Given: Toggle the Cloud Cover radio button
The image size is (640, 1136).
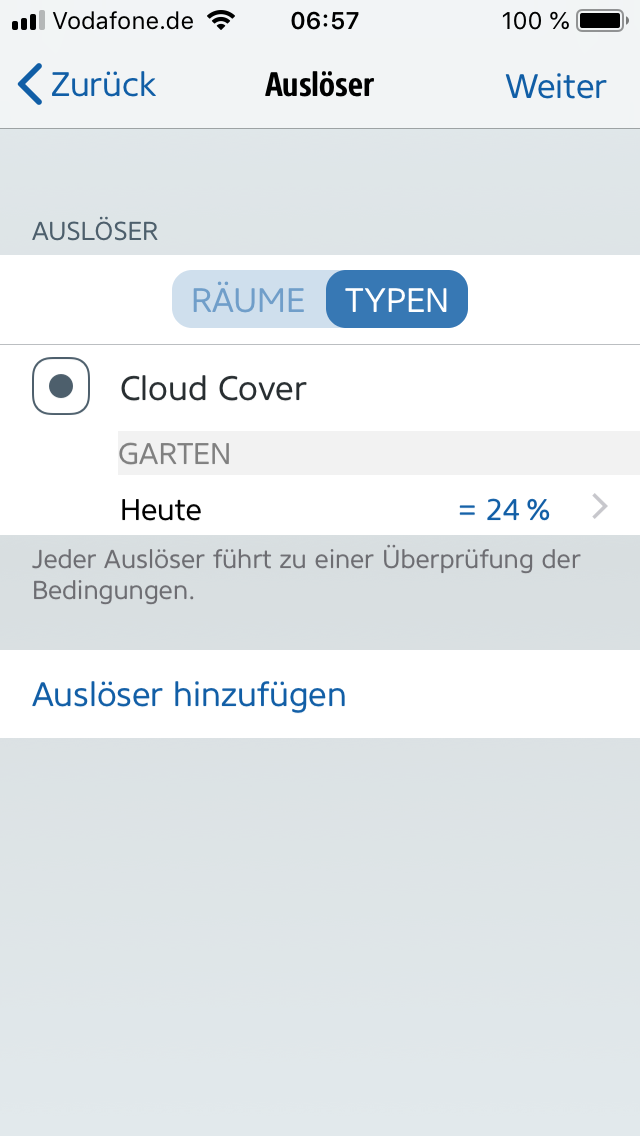Looking at the screenshot, I should 61,386.
